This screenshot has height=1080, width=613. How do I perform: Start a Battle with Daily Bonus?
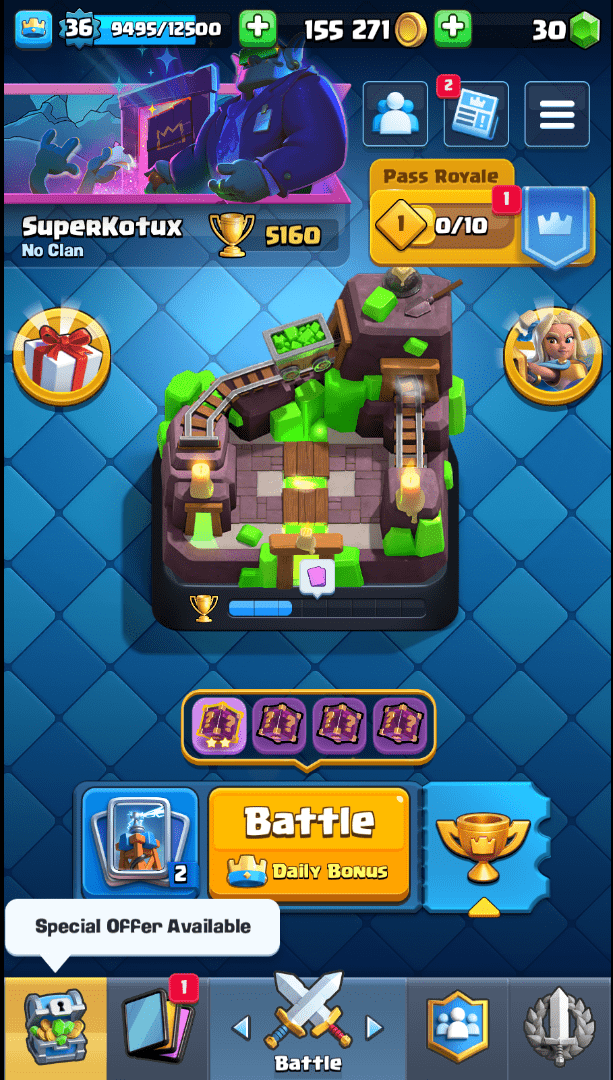[309, 842]
